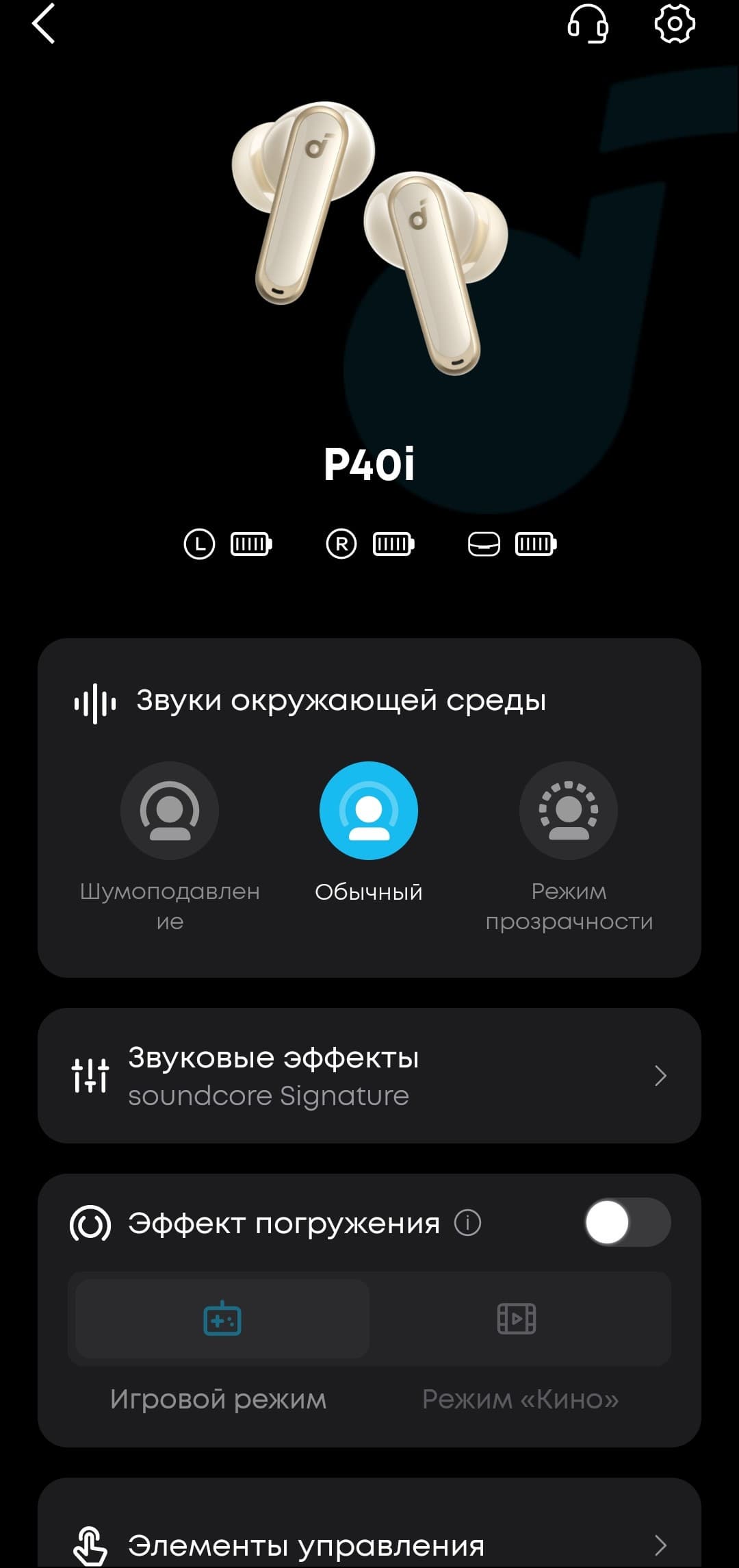Open Звуковые эффекты settings
This screenshot has width=739, height=1568.
(369, 1076)
